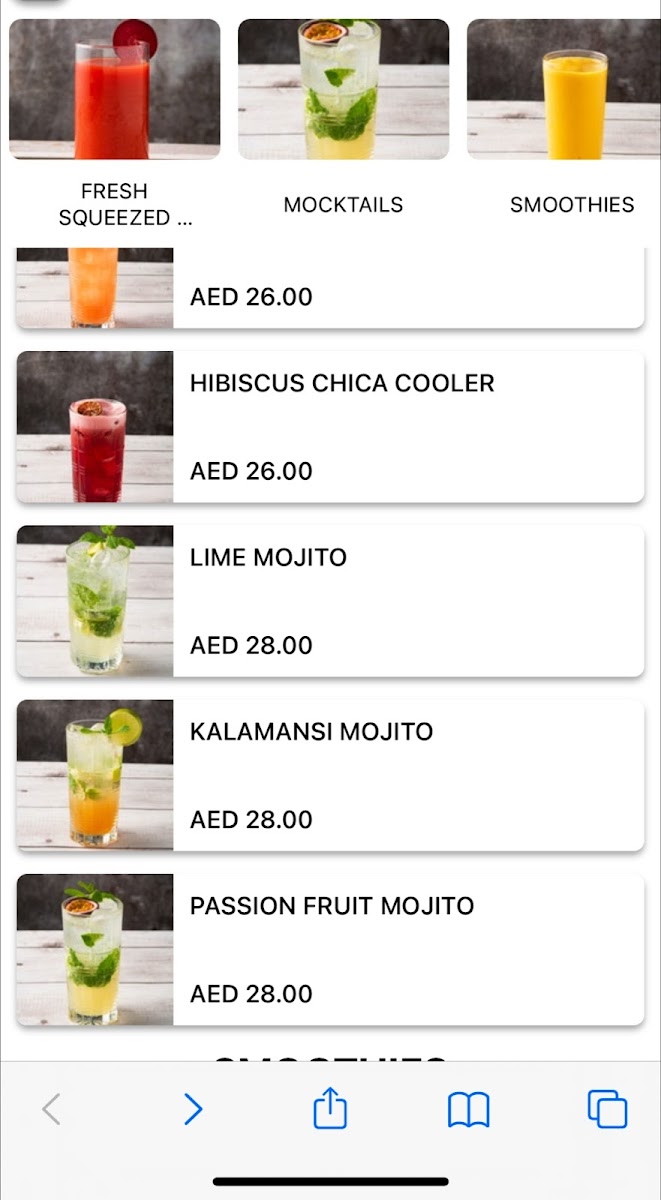Open the Hibiscus Chica Cooler item
This screenshot has height=1200, width=661.
pos(330,427)
